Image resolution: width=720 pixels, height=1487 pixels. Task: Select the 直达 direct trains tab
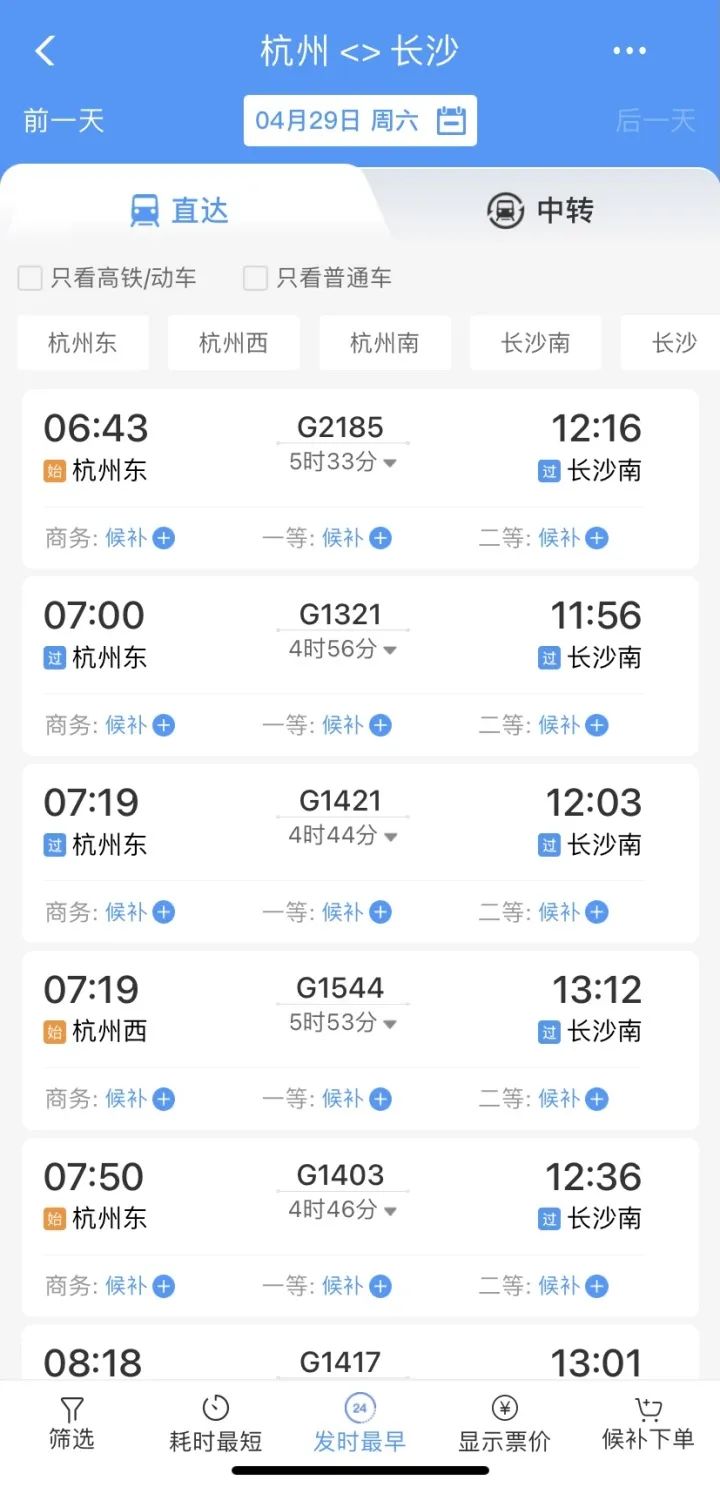(x=180, y=210)
